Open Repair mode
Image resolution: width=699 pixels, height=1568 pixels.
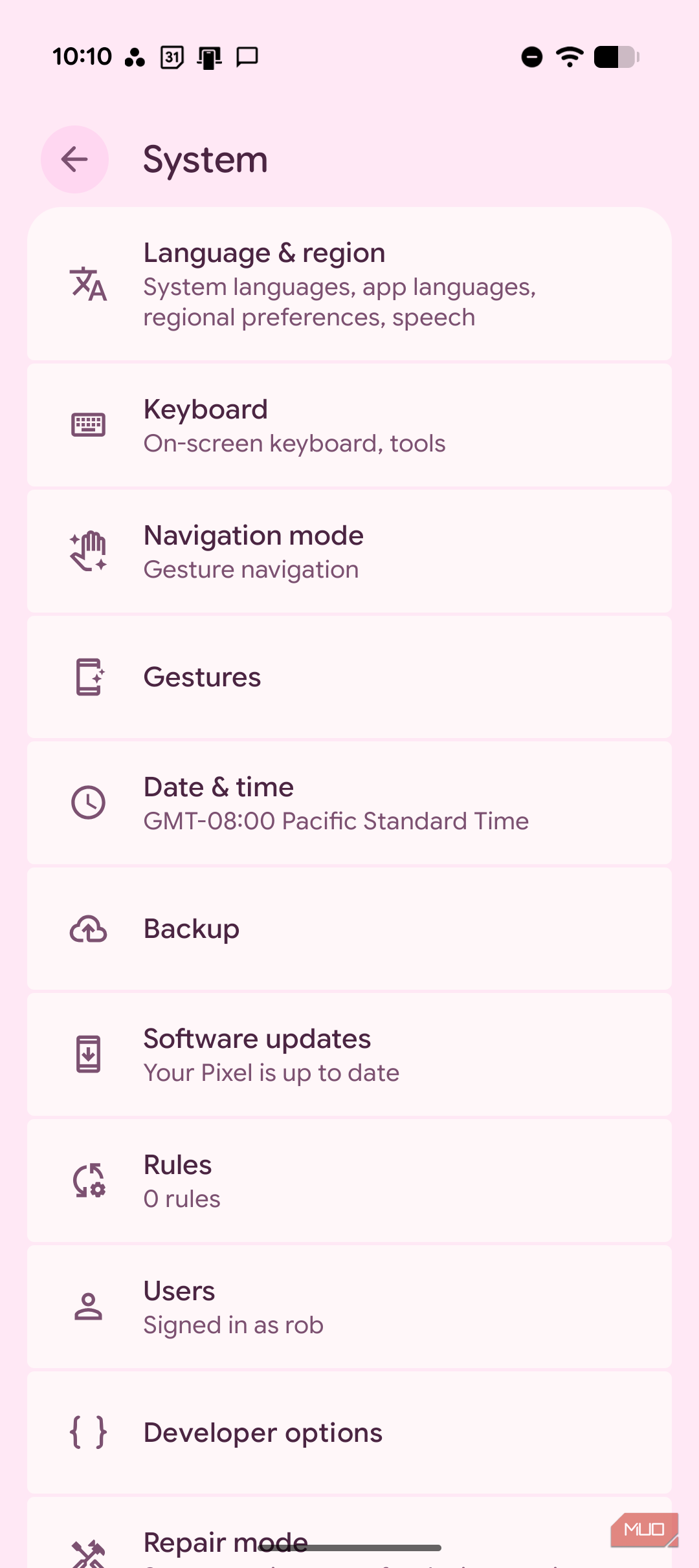pos(349,1543)
